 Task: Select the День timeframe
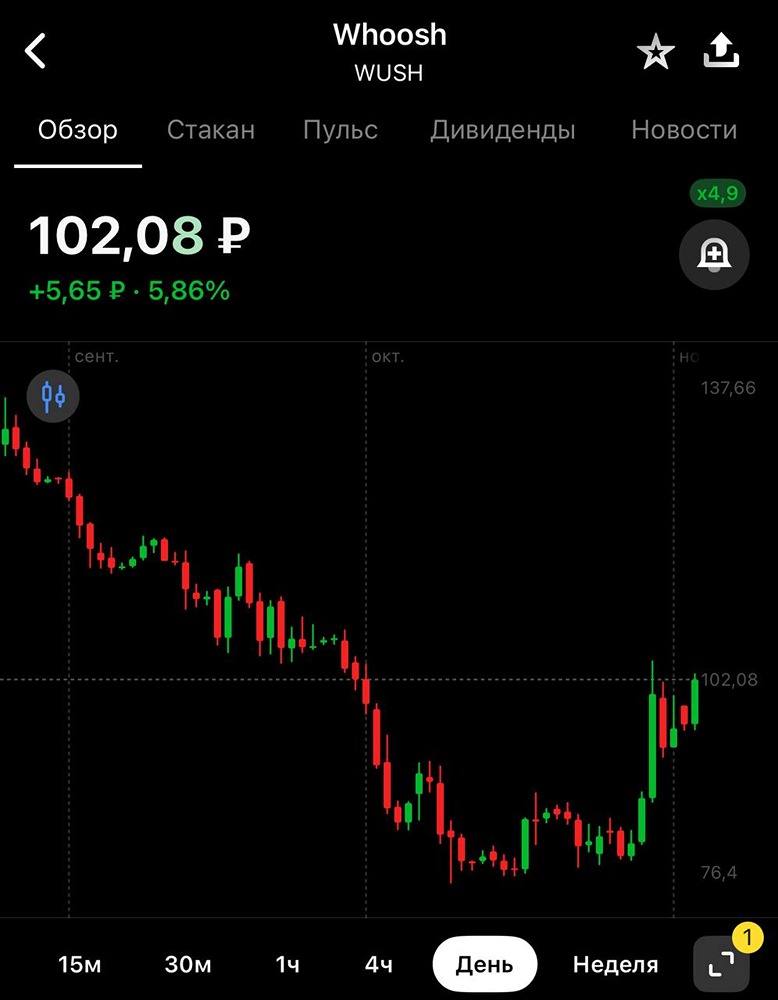485,962
